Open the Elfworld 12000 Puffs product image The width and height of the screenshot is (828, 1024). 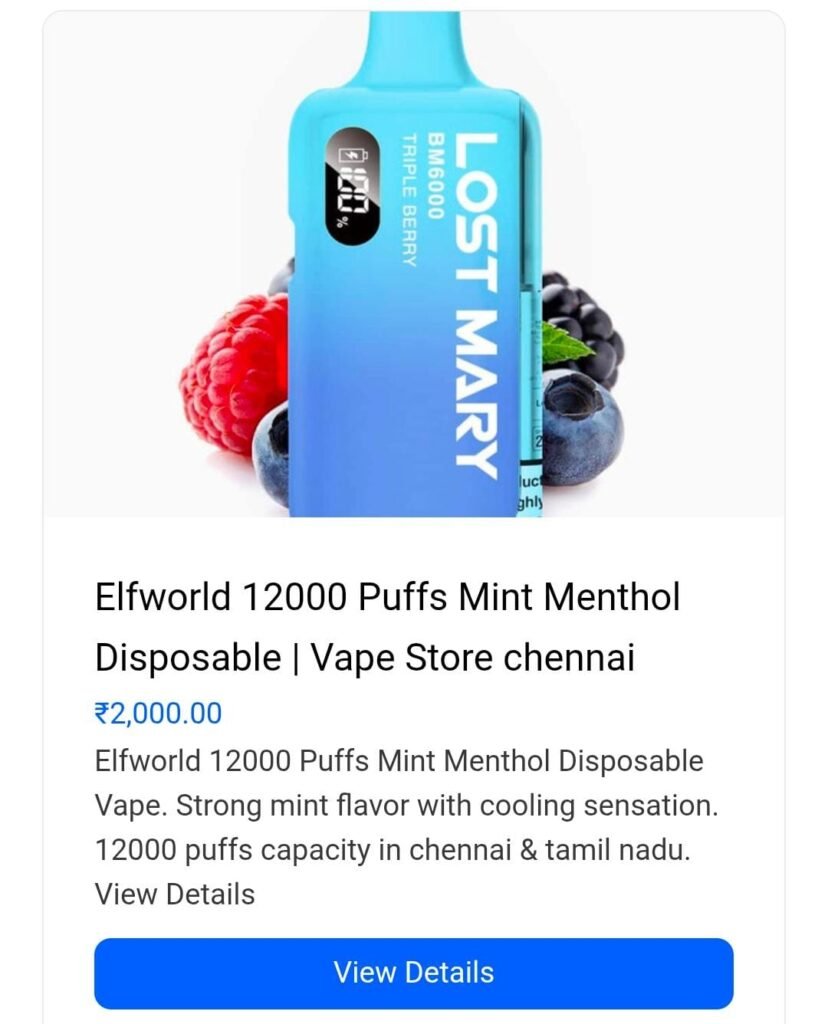click(413, 265)
